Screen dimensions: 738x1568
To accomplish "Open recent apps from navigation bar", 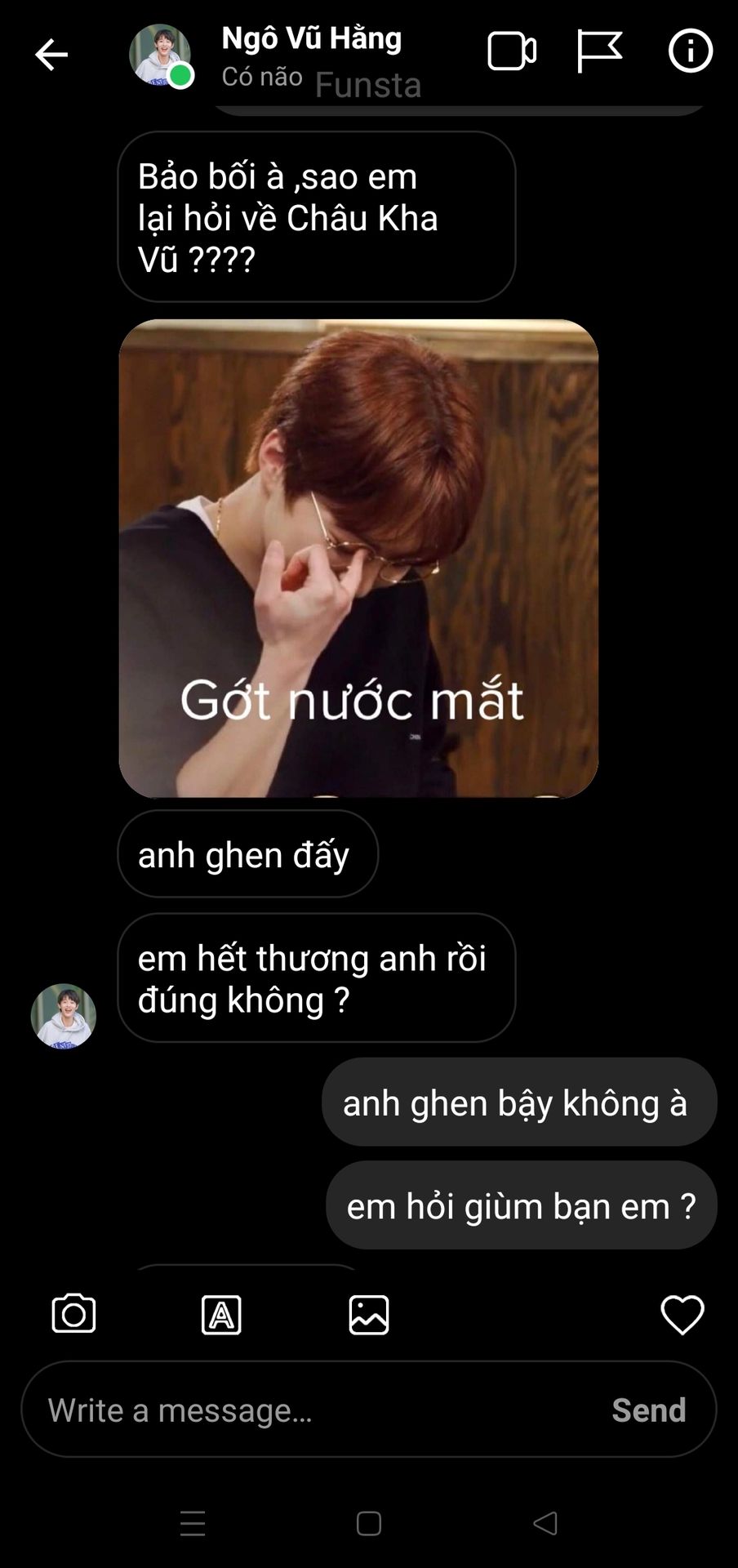I will (193, 1524).
